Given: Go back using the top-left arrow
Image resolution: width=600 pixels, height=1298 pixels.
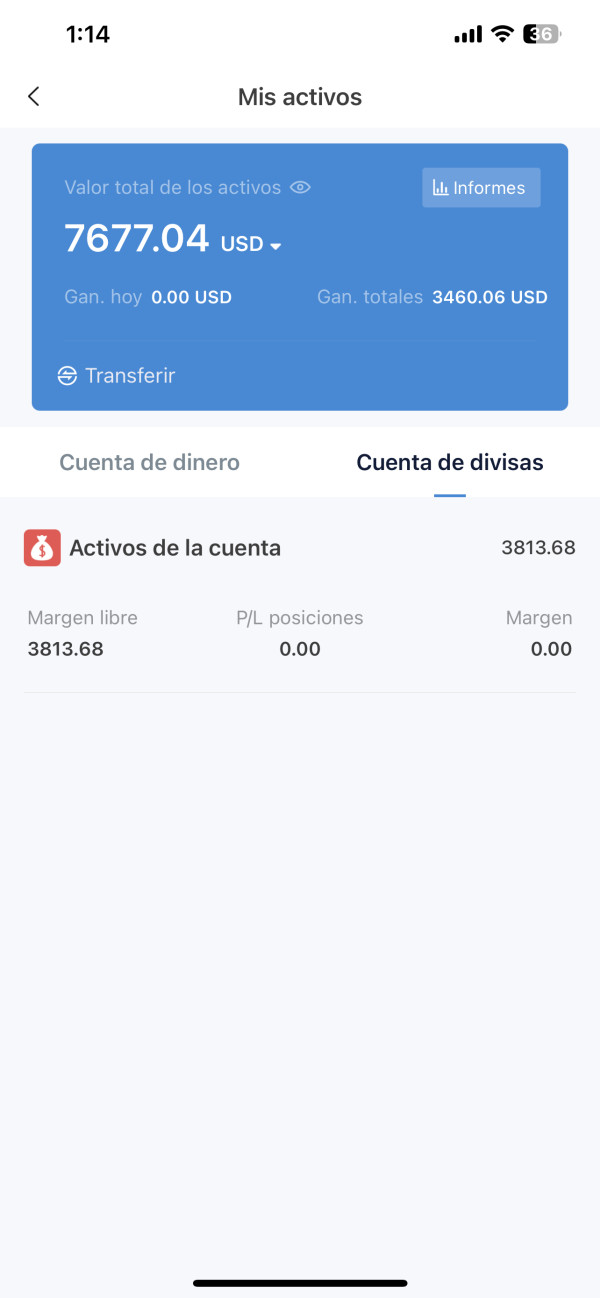Looking at the screenshot, I should [x=34, y=96].
